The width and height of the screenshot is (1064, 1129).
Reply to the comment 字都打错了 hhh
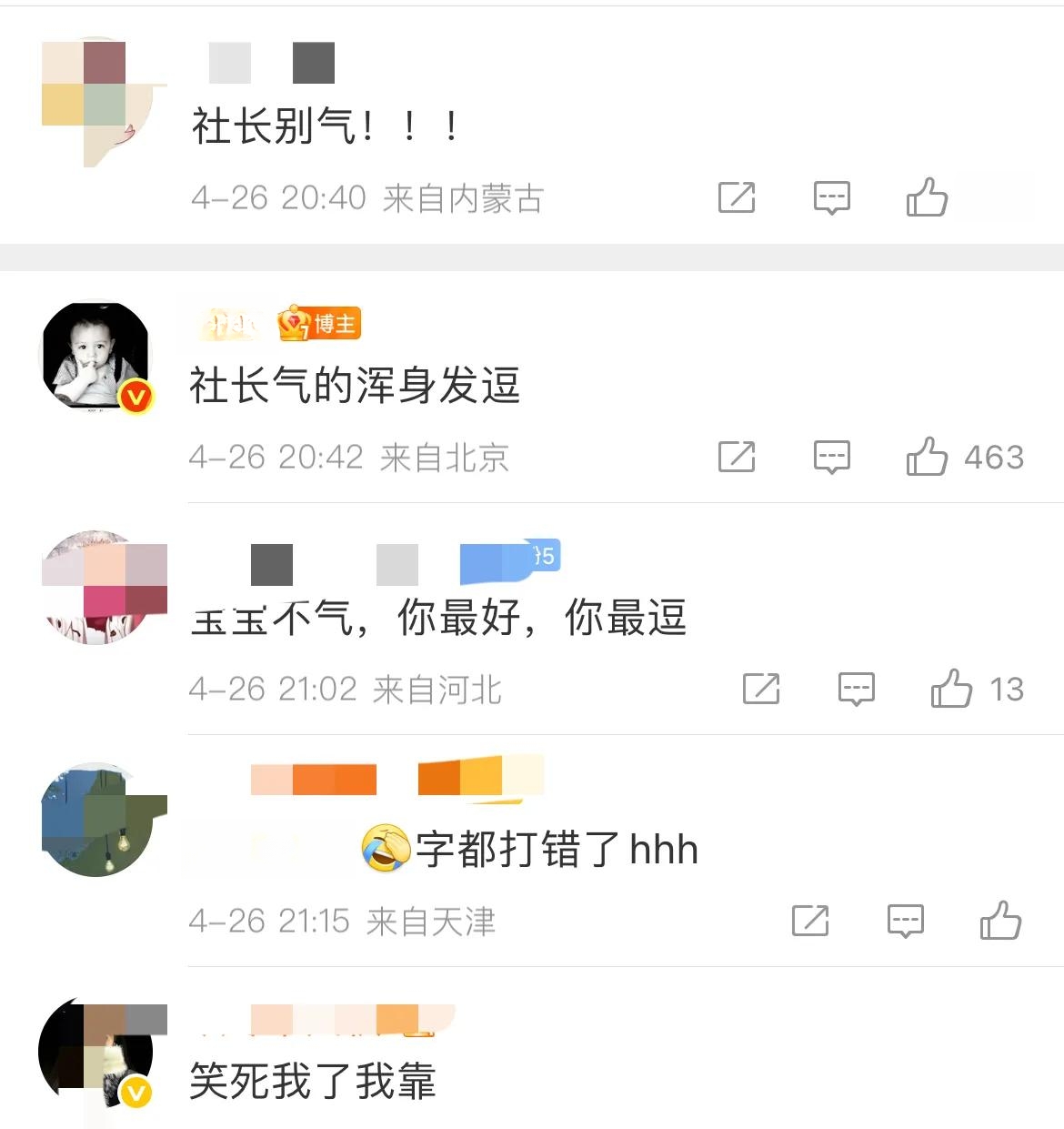click(x=905, y=921)
